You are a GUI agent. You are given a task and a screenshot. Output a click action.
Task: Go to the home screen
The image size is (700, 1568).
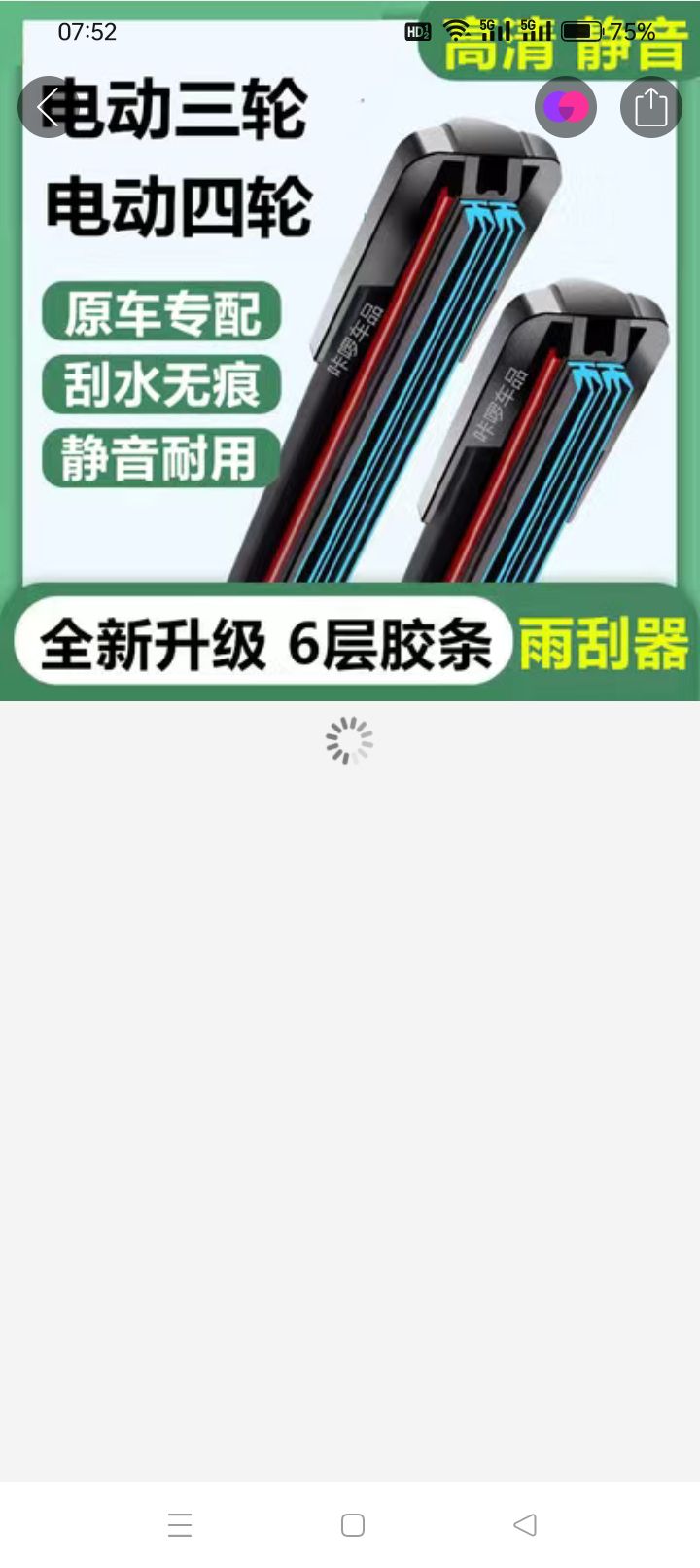pyautogui.click(x=353, y=1524)
